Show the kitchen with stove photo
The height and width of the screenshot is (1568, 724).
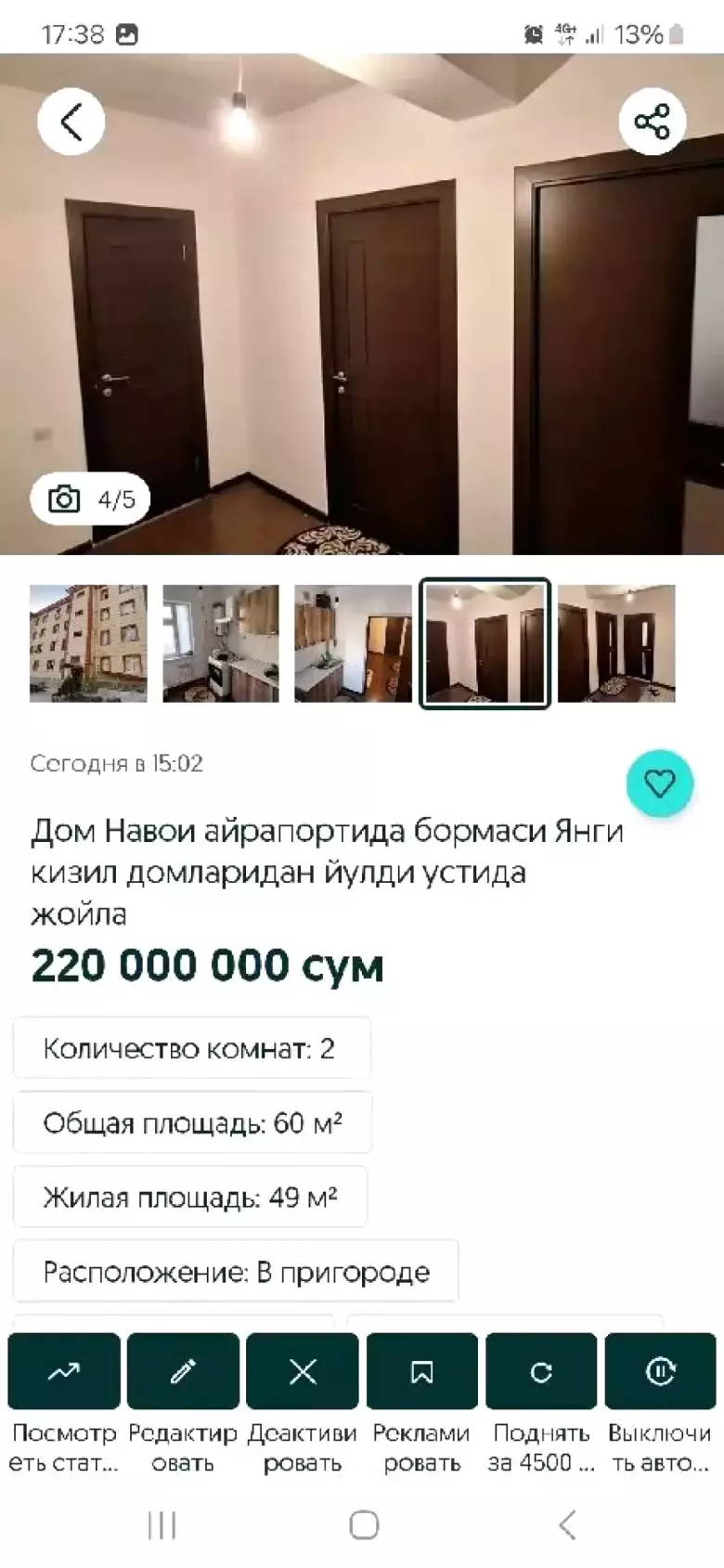[x=221, y=643]
